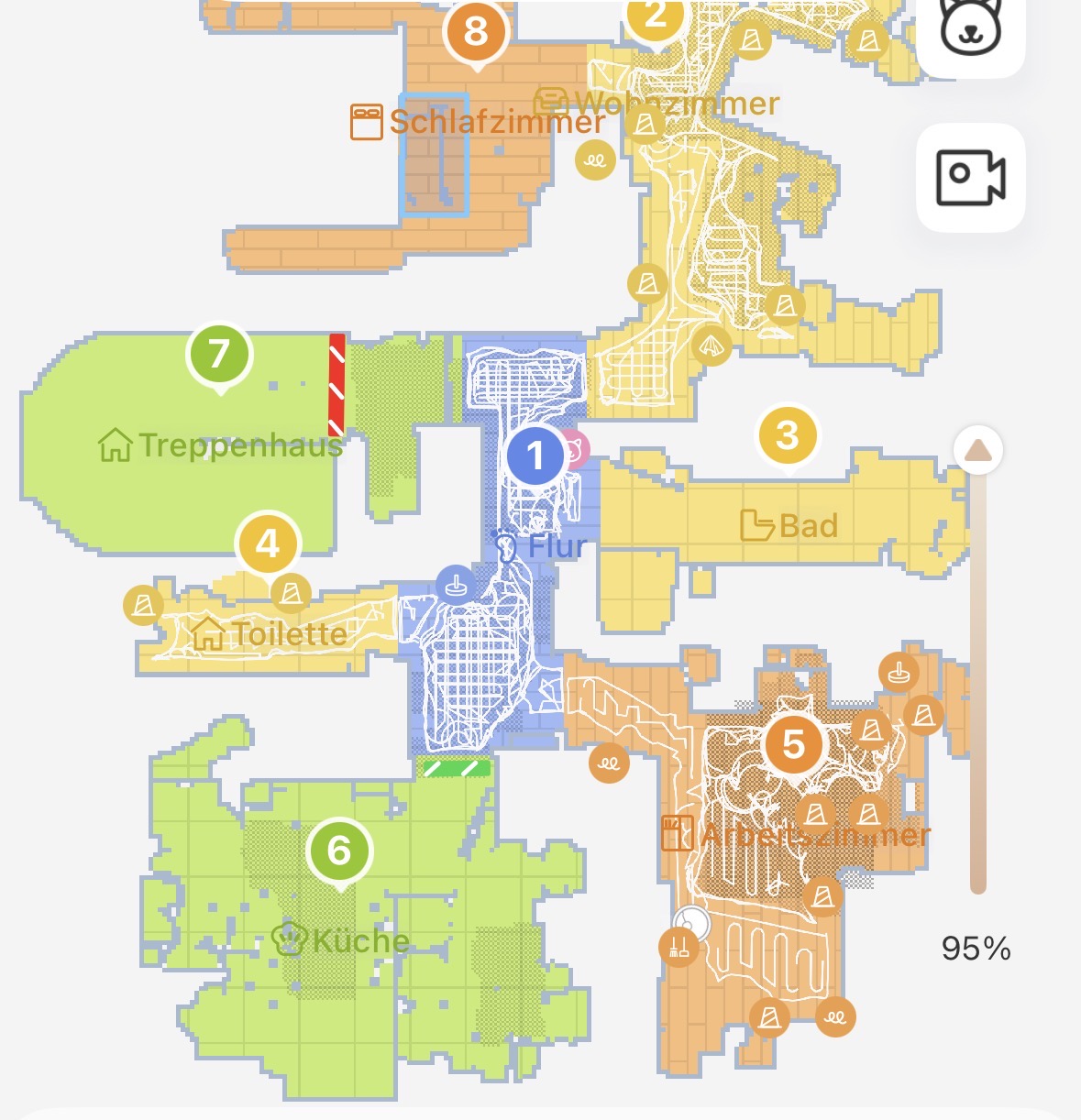Tap the charging dock icon in Flur
1081x1120 pixels.
tap(456, 584)
